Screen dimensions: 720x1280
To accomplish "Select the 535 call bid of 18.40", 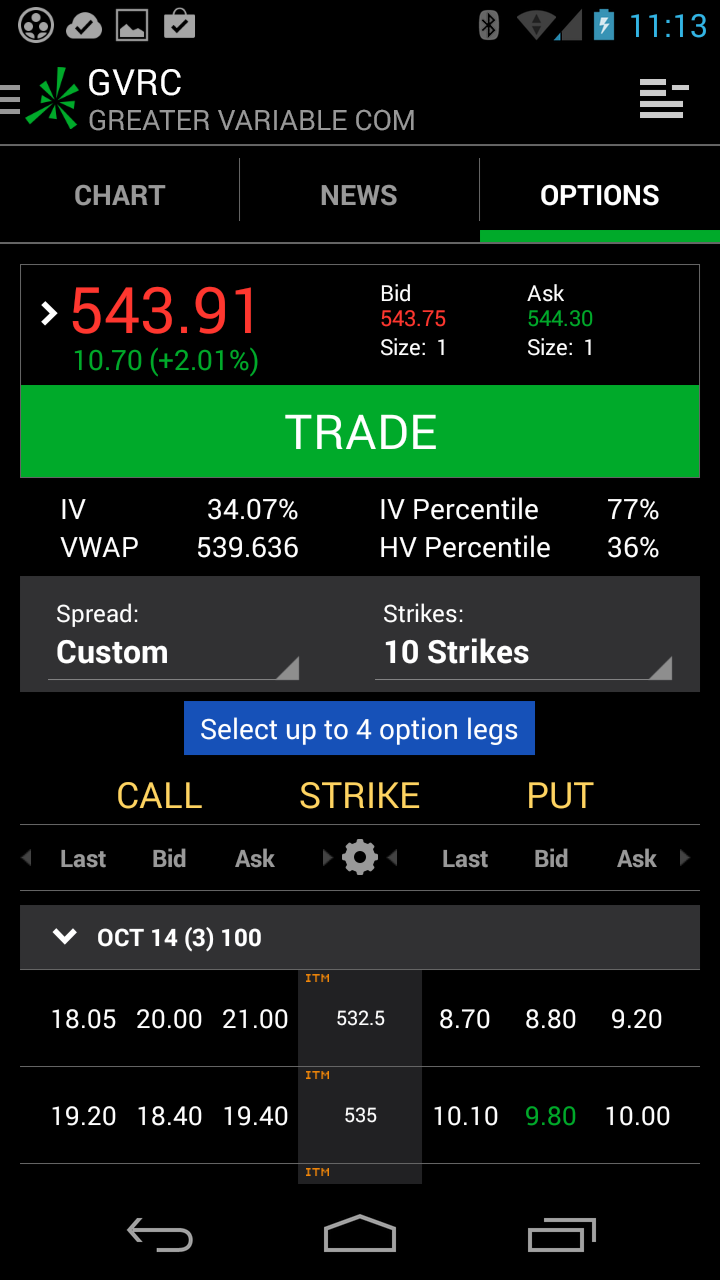I will coord(169,1116).
